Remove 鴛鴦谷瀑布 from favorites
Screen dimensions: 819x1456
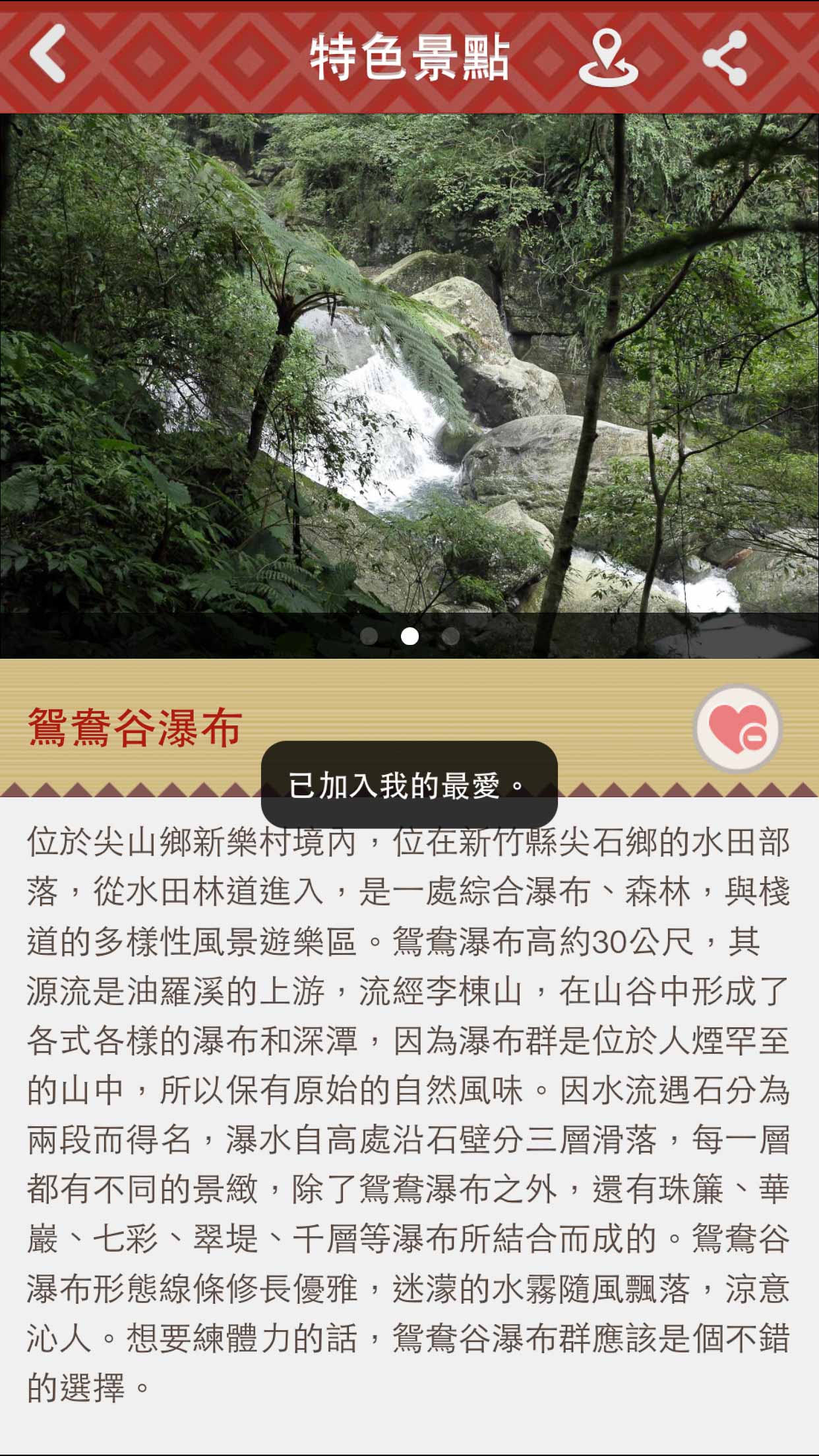[x=737, y=729]
